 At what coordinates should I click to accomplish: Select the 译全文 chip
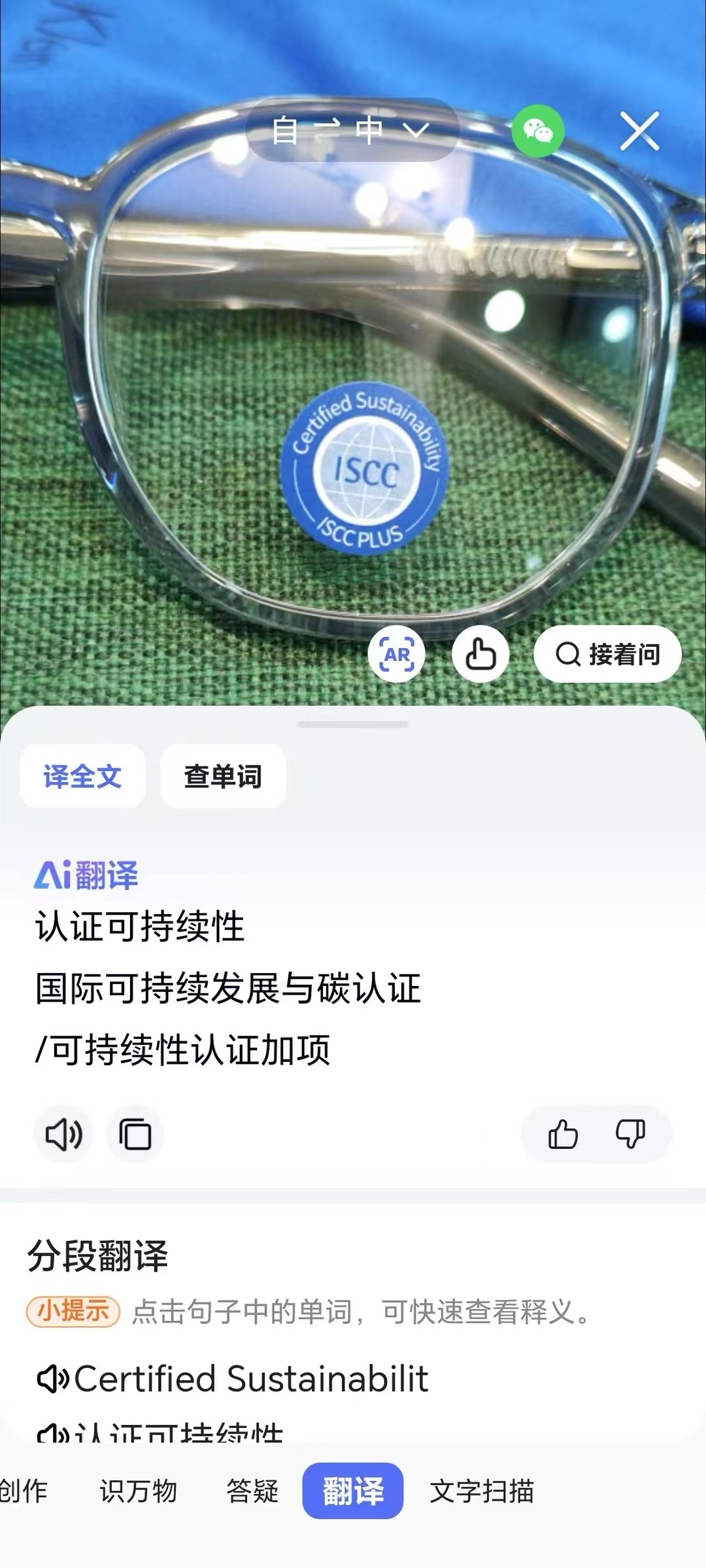tap(82, 776)
